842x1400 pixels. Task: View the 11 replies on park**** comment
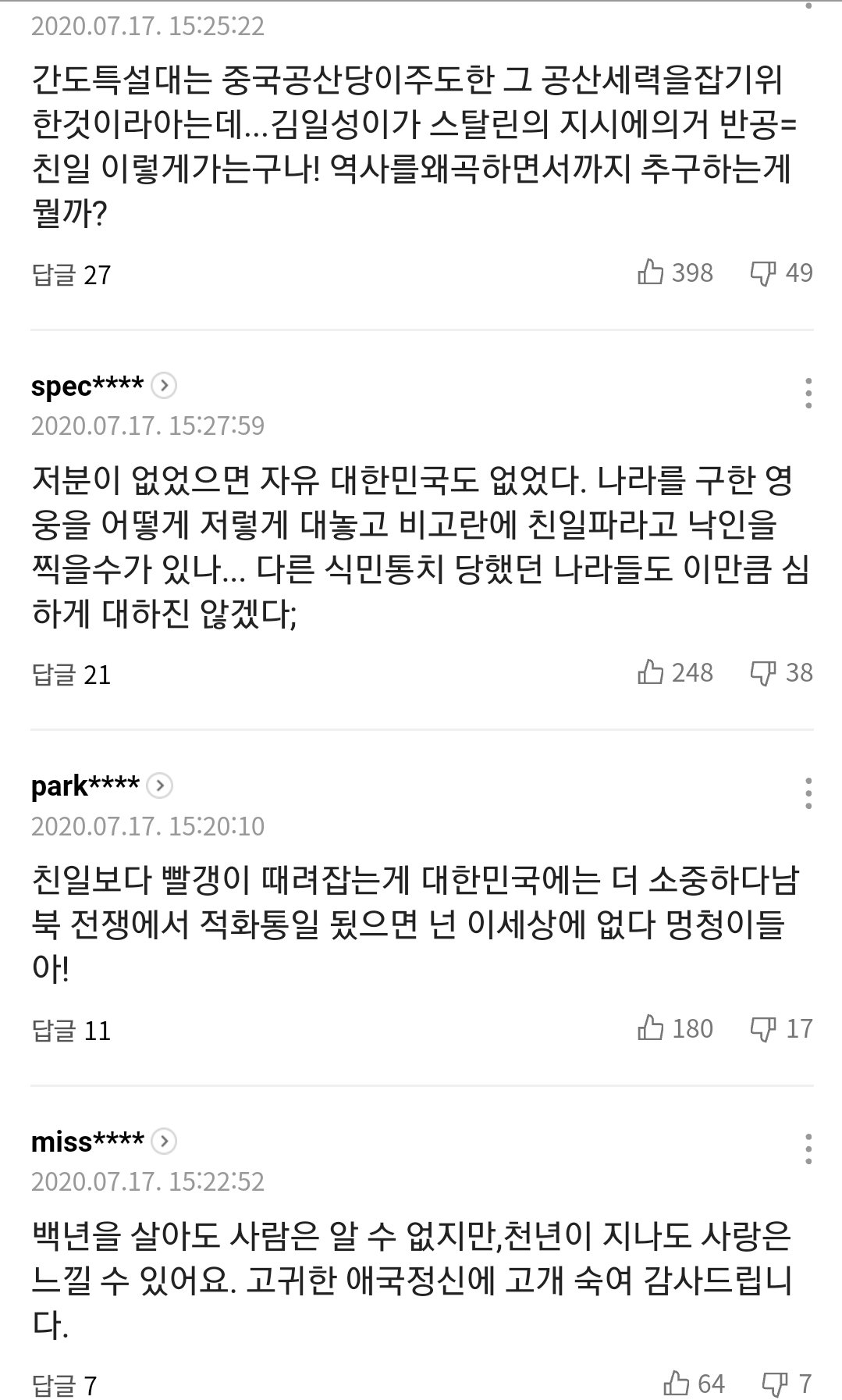(x=71, y=1031)
